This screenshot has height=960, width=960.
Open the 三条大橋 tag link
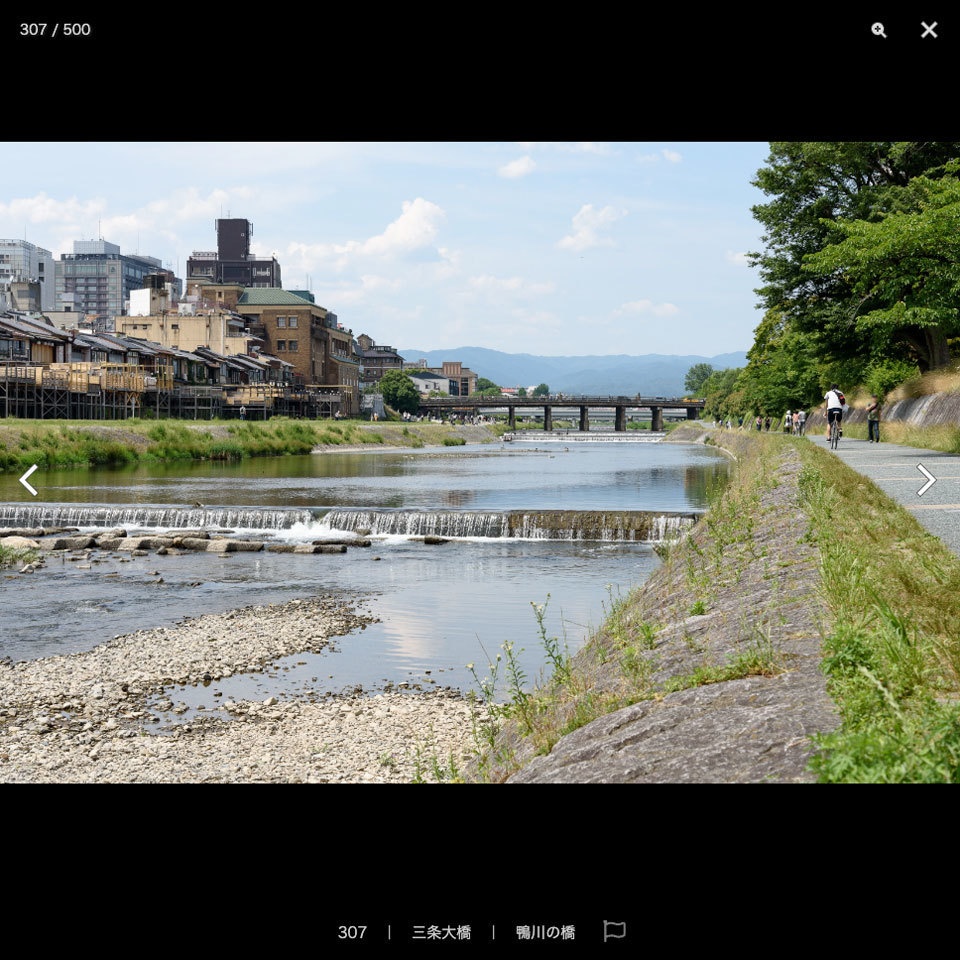click(441, 932)
